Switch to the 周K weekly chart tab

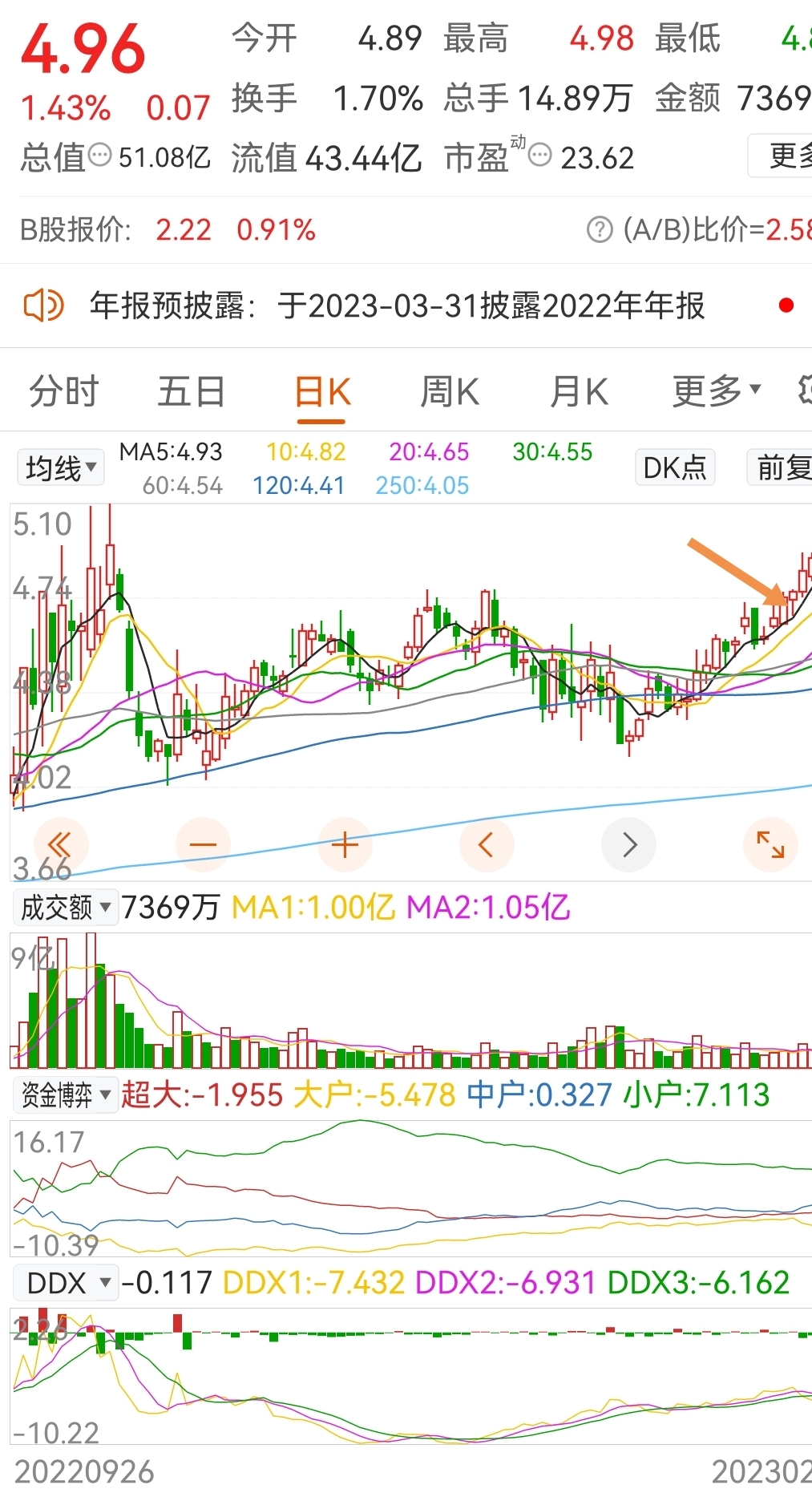tap(450, 392)
